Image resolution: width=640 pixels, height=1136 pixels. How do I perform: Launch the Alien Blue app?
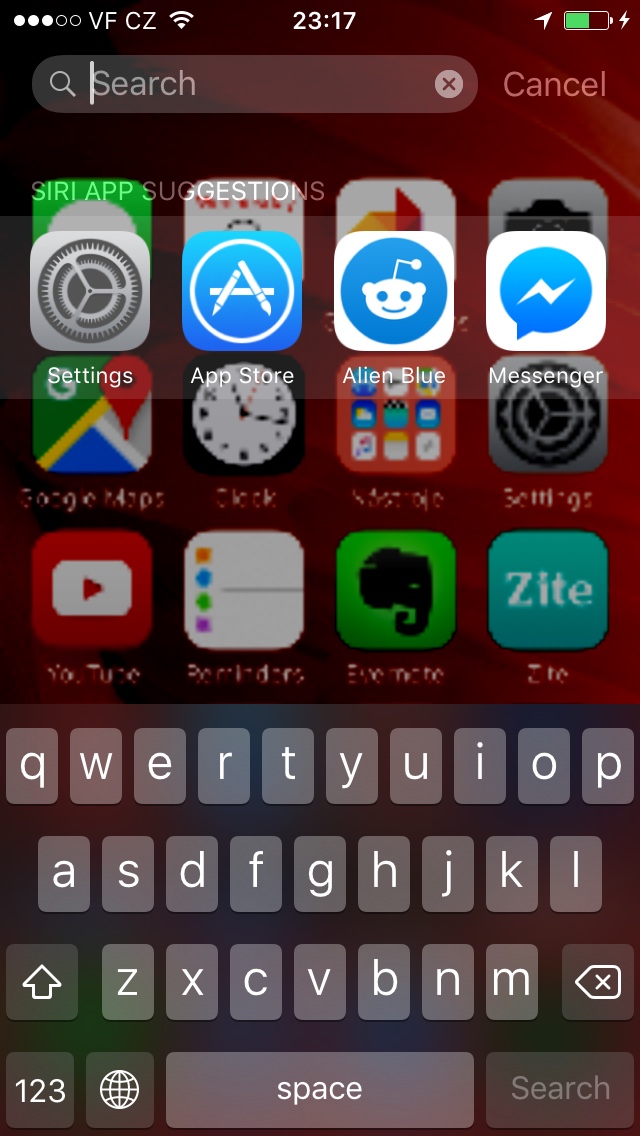click(394, 291)
